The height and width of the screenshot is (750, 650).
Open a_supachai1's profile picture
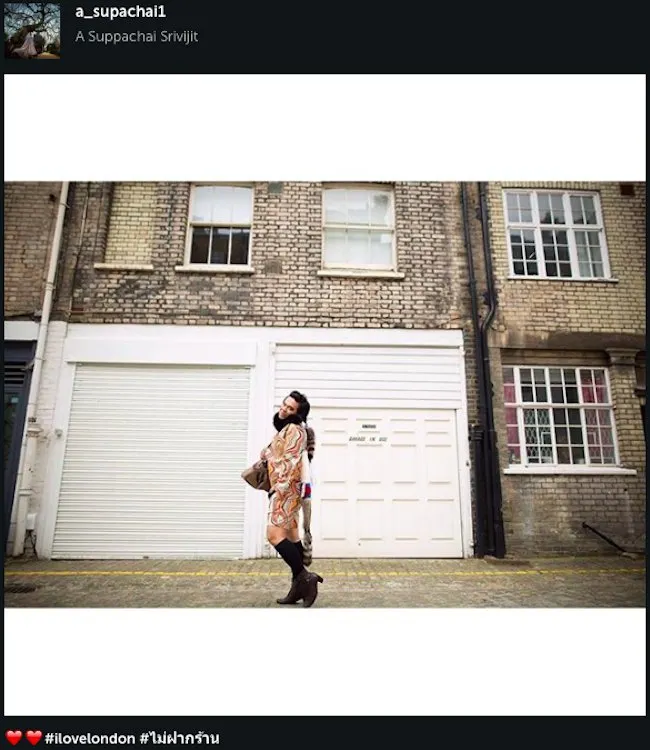coord(32,30)
